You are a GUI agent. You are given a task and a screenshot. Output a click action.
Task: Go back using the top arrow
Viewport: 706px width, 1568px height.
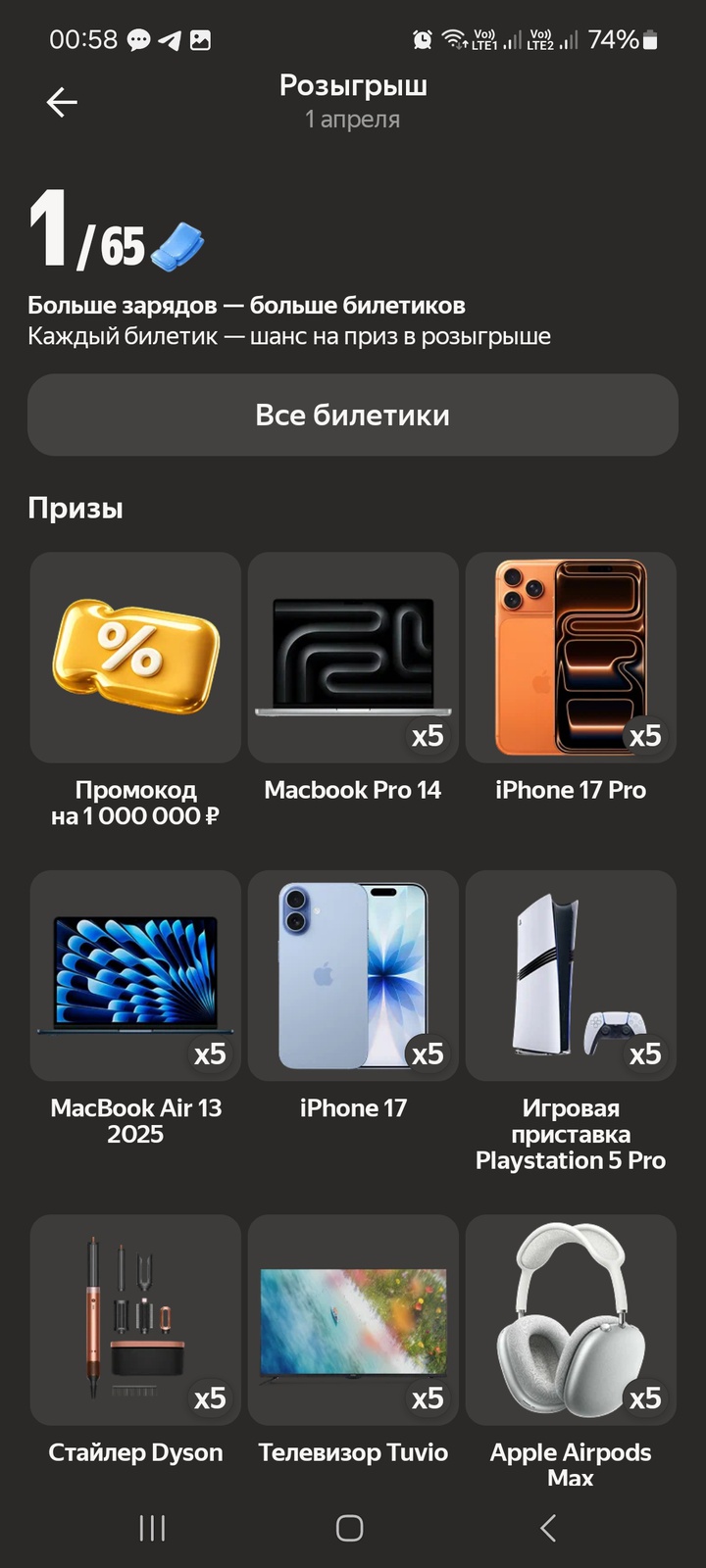point(62,102)
